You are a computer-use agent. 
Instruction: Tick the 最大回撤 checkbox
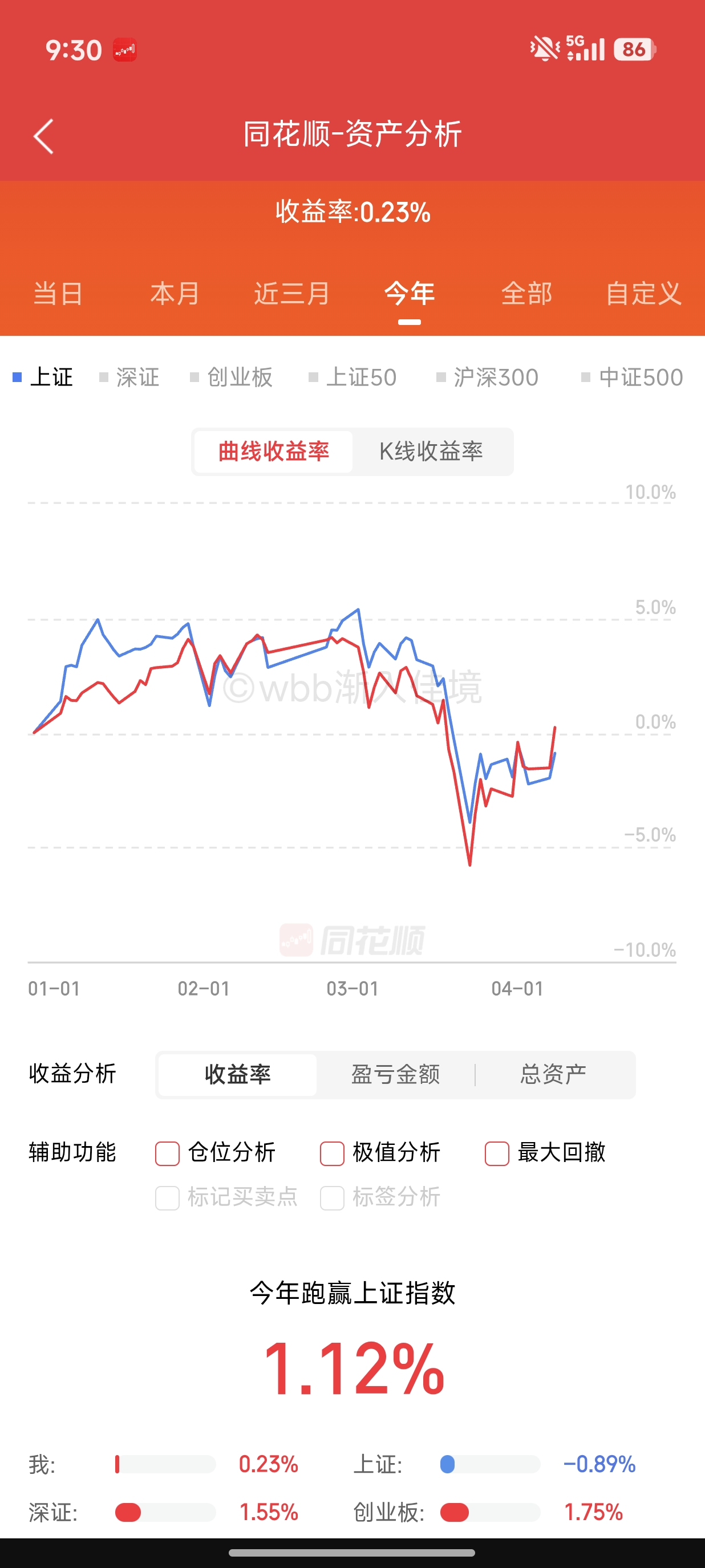(x=497, y=1153)
